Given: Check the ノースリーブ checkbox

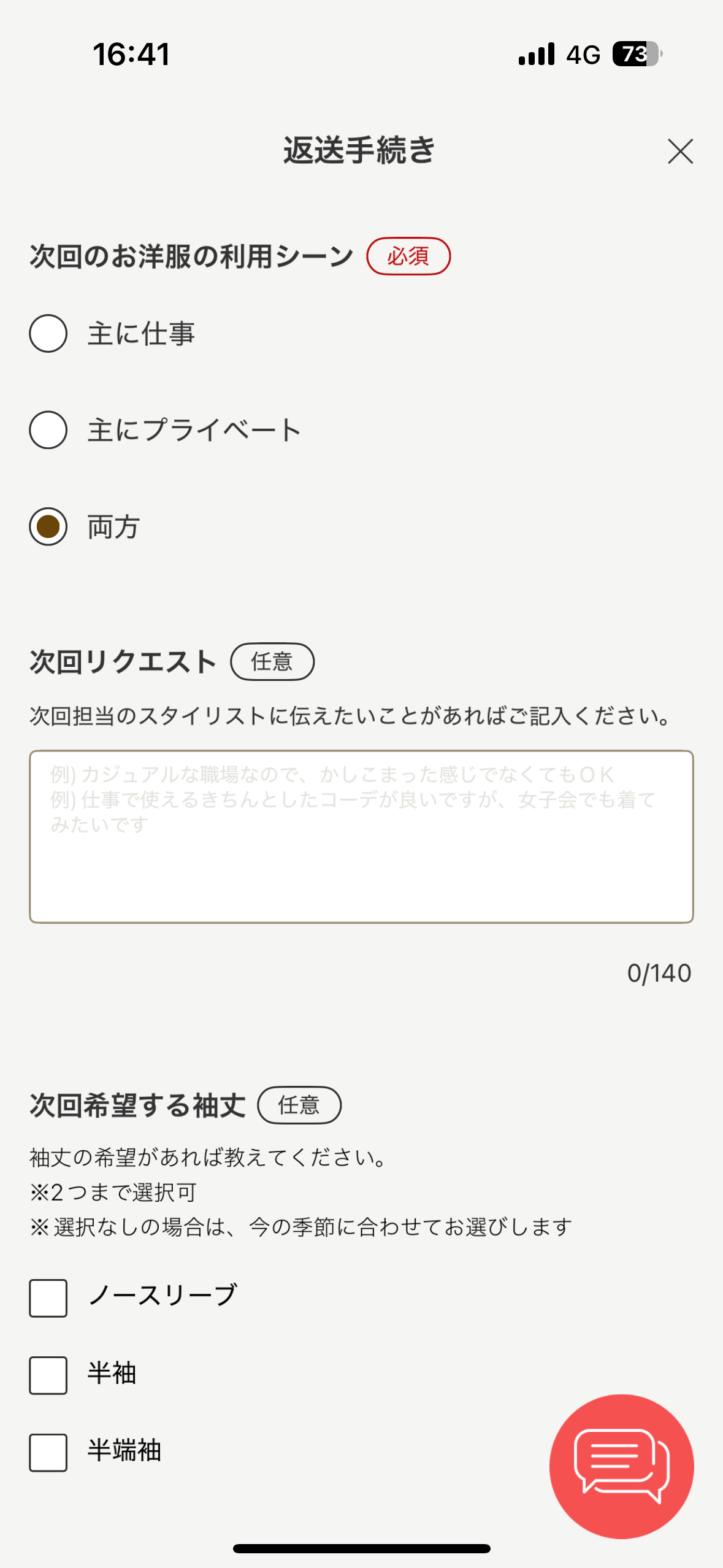Looking at the screenshot, I should [x=48, y=1297].
